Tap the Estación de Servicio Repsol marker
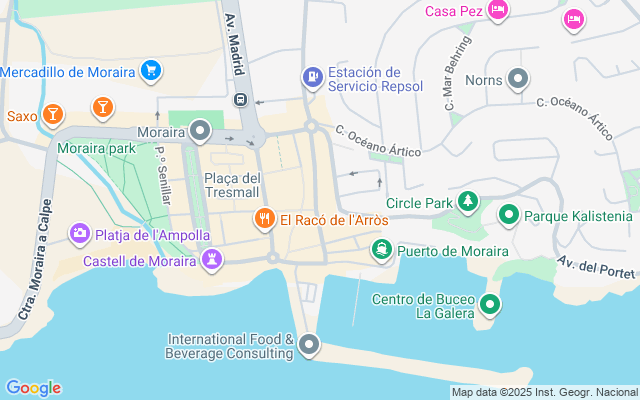Viewport: 640px width, 400px height. [312, 76]
